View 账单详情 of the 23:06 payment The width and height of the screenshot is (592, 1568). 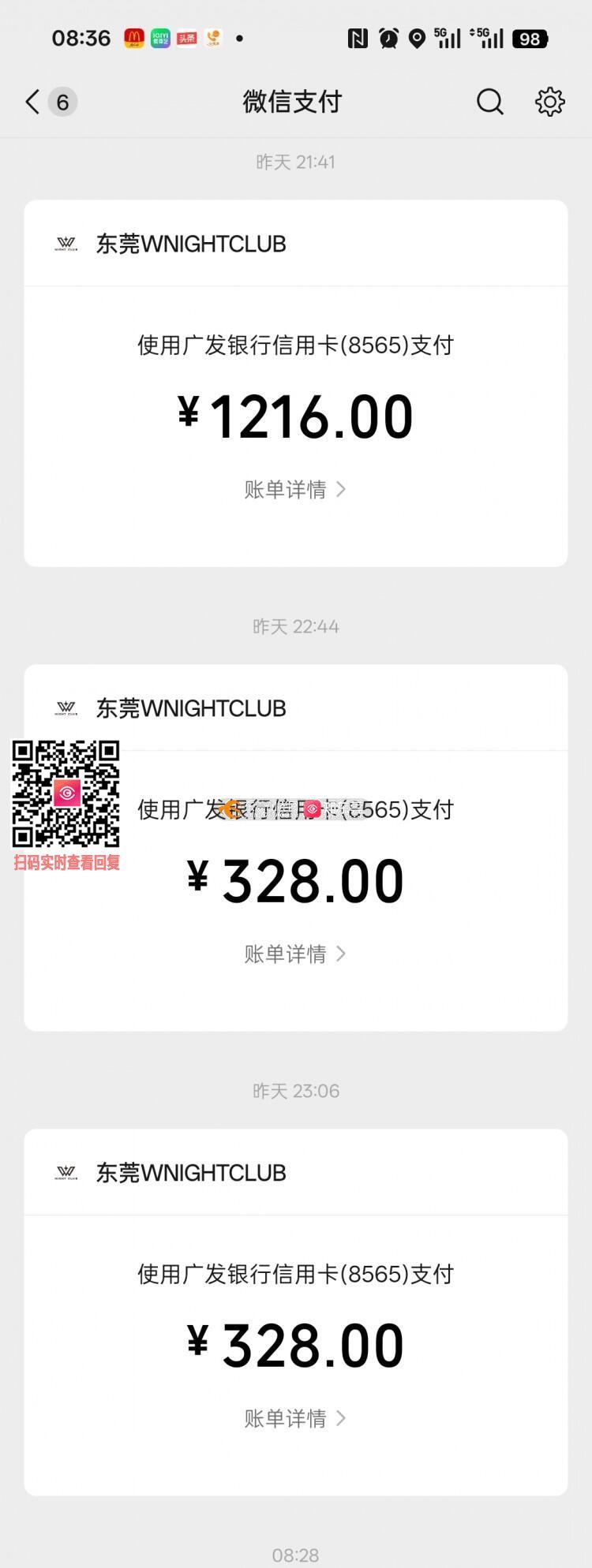(294, 1419)
